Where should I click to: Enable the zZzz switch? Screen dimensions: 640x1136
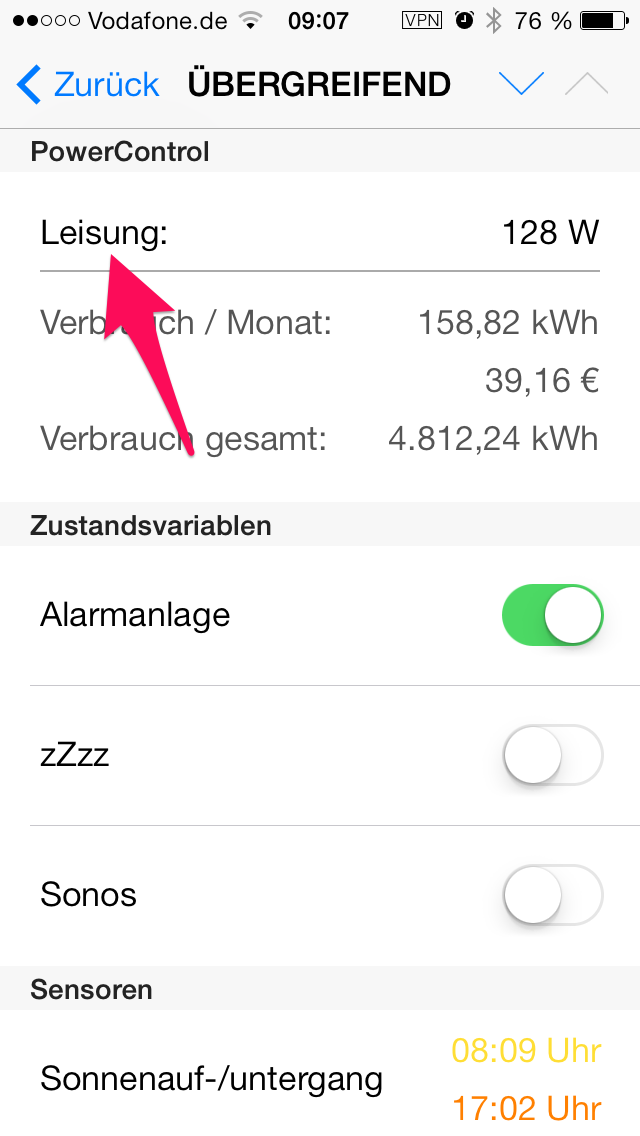click(552, 755)
